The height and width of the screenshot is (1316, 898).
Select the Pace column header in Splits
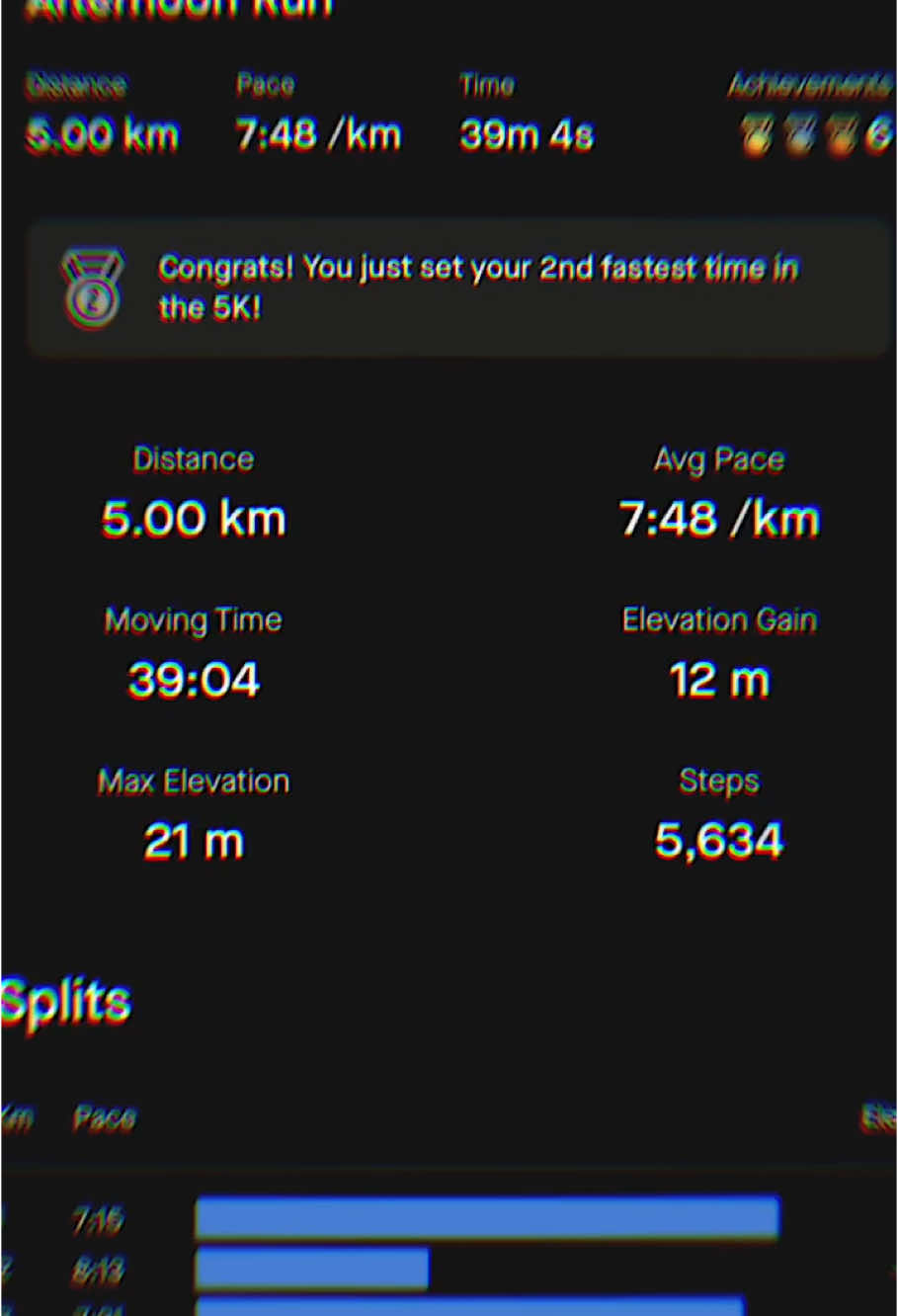(x=104, y=1117)
